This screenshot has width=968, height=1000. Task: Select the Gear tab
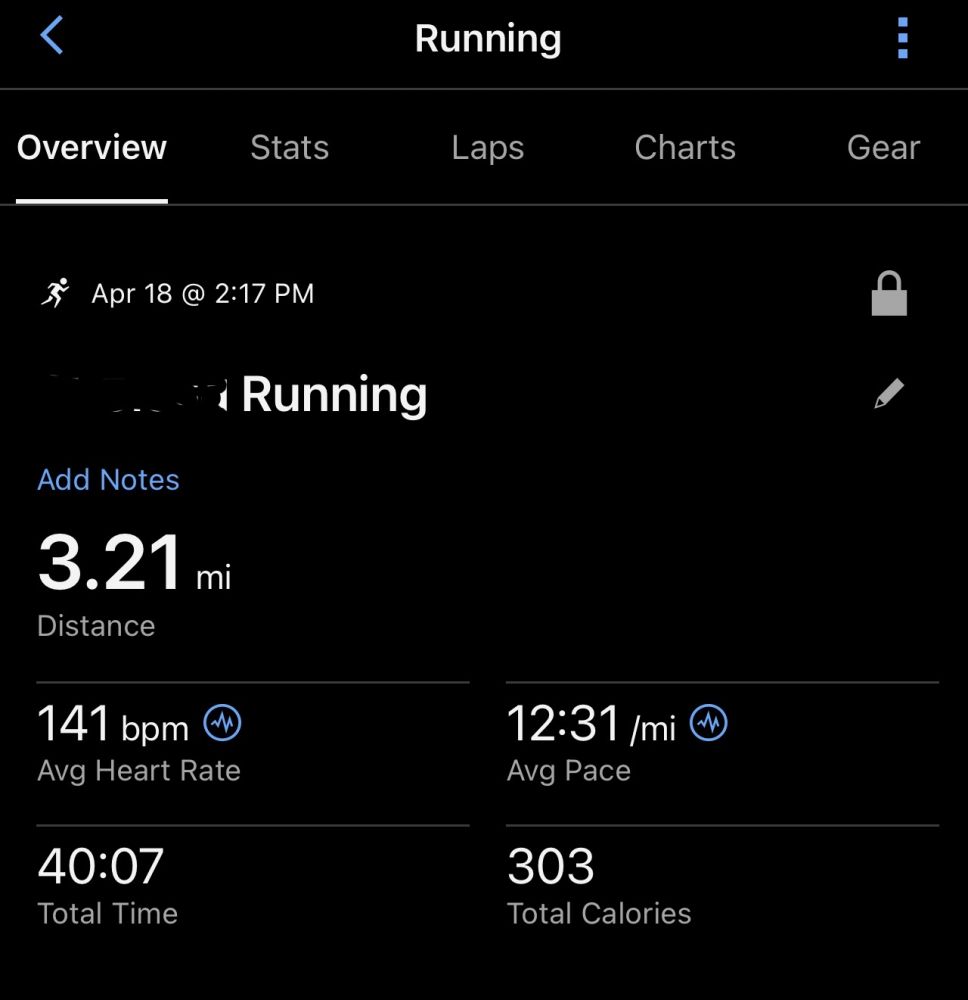[883, 148]
